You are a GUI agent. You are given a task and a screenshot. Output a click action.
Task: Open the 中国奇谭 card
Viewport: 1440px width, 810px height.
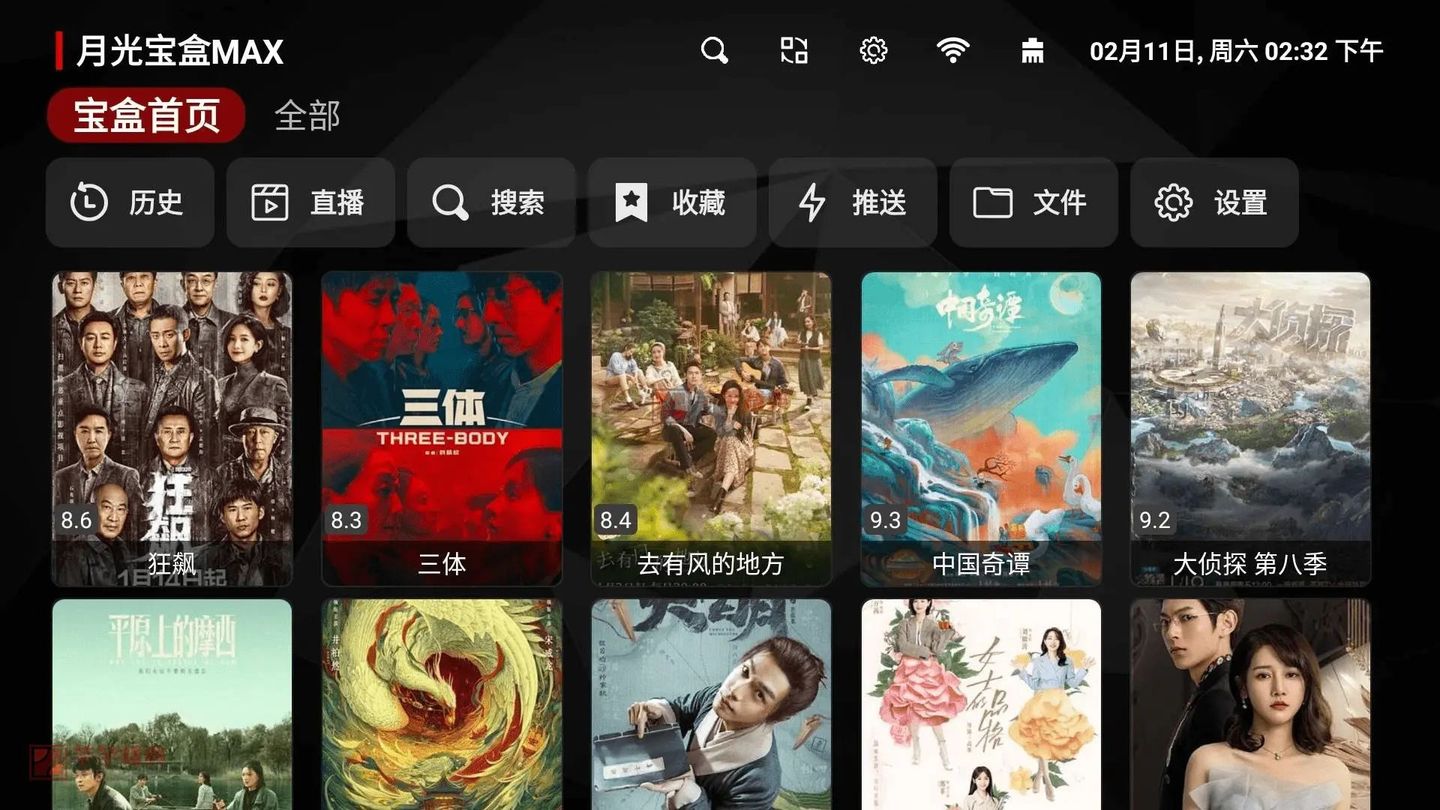pos(981,428)
